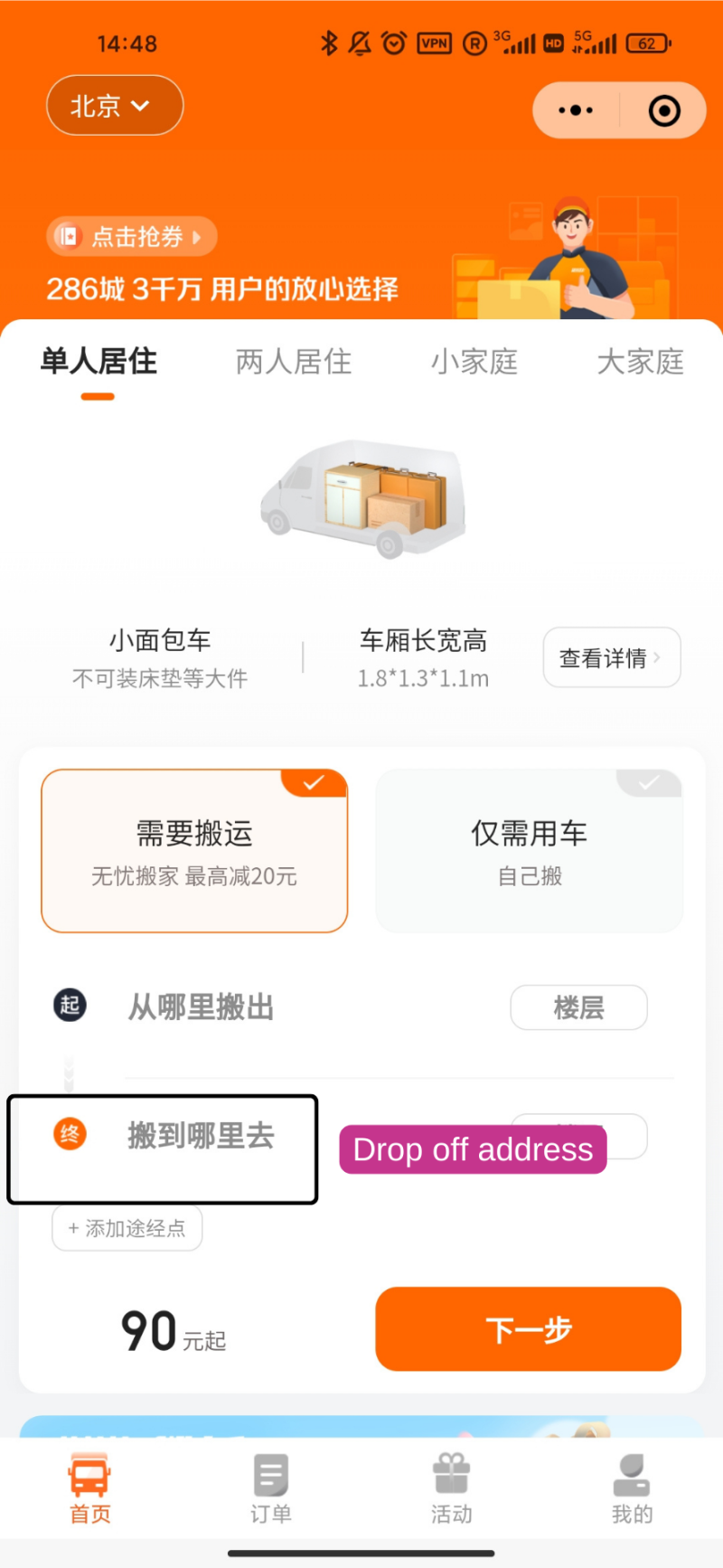Viewport: 723px width, 1568px height.
Task: Choose the 仅需用车 self-move option
Action: tap(529, 850)
